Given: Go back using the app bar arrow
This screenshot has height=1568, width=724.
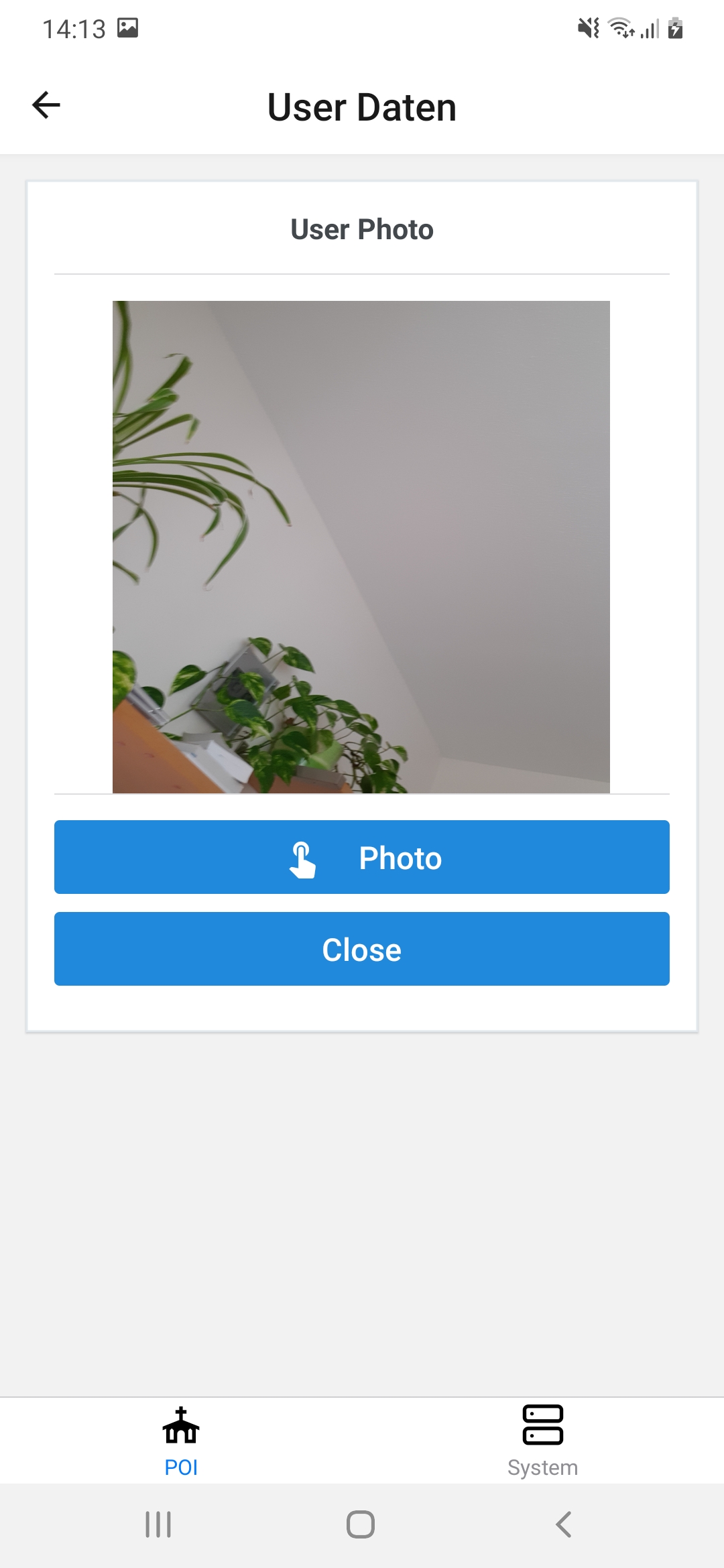Looking at the screenshot, I should click(x=46, y=105).
